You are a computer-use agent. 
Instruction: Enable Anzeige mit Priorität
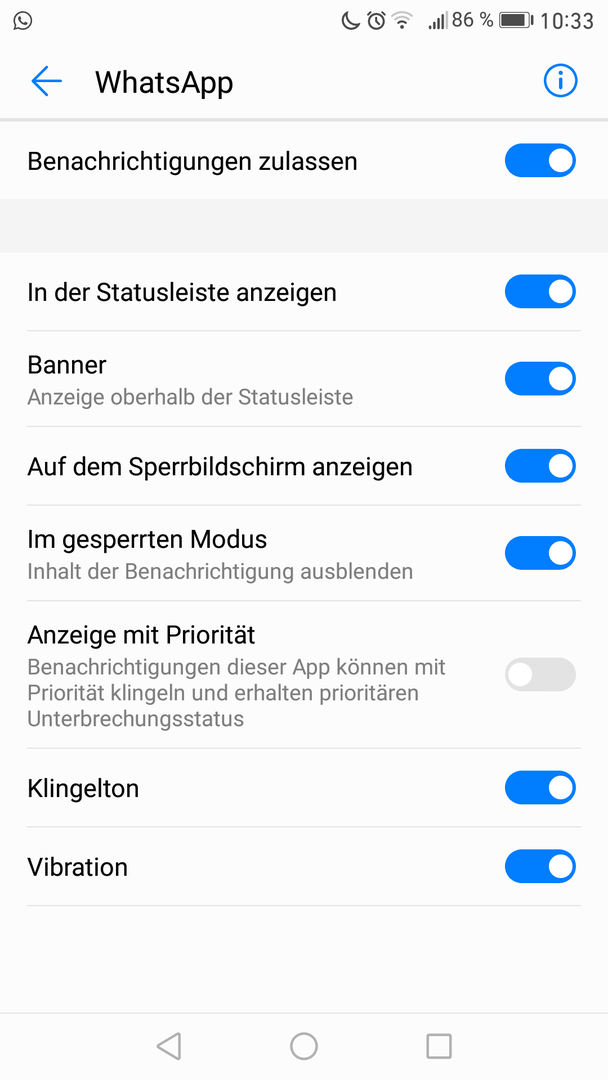click(x=540, y=674)
